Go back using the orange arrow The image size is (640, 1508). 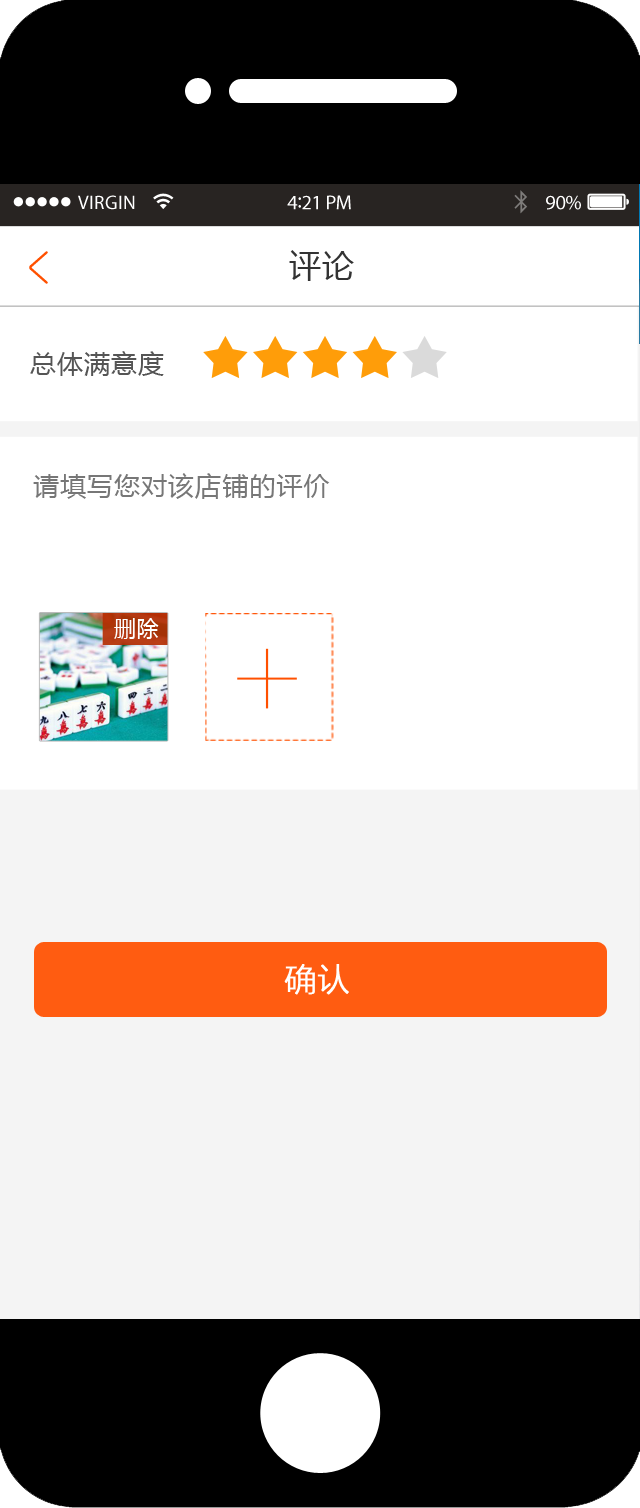click(x=39, y=267)
